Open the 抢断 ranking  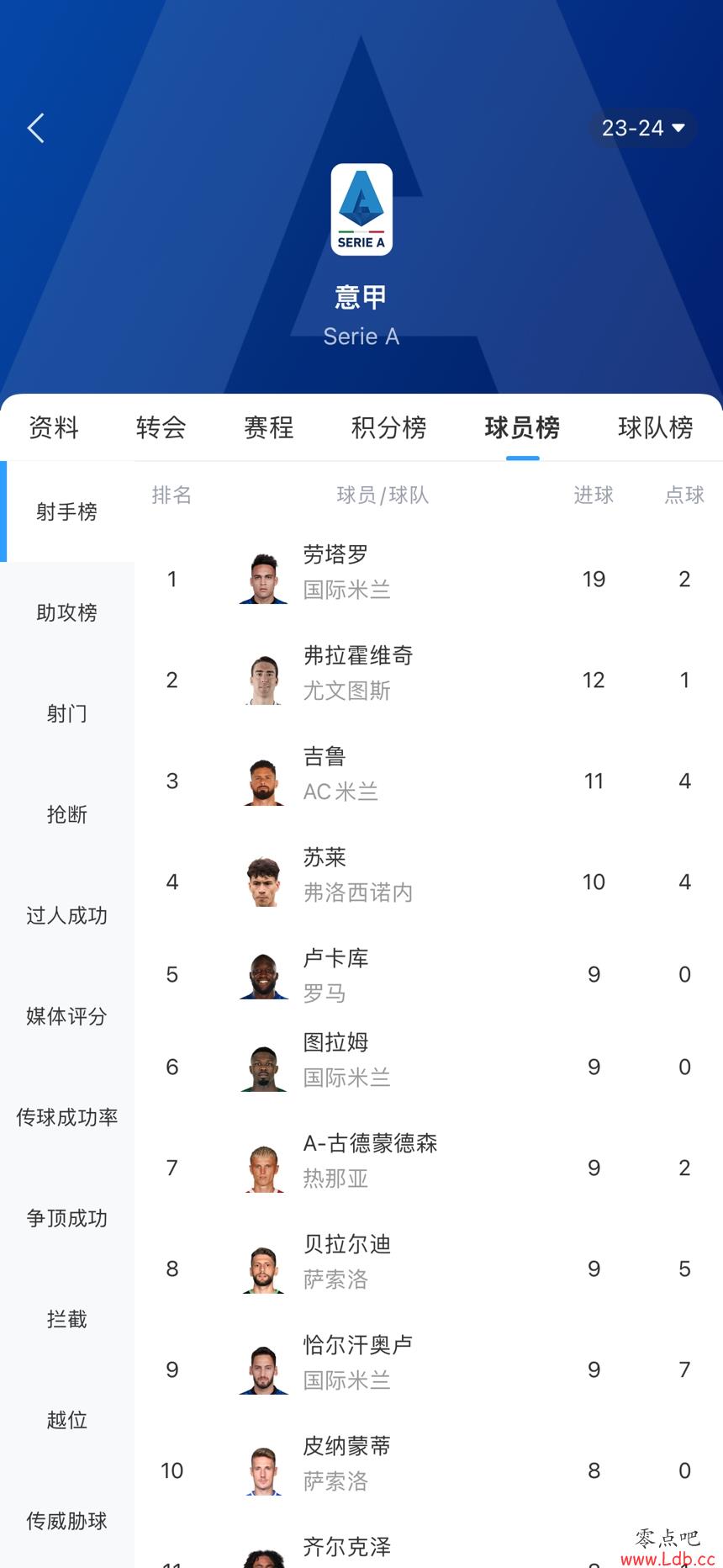(66, 814)
